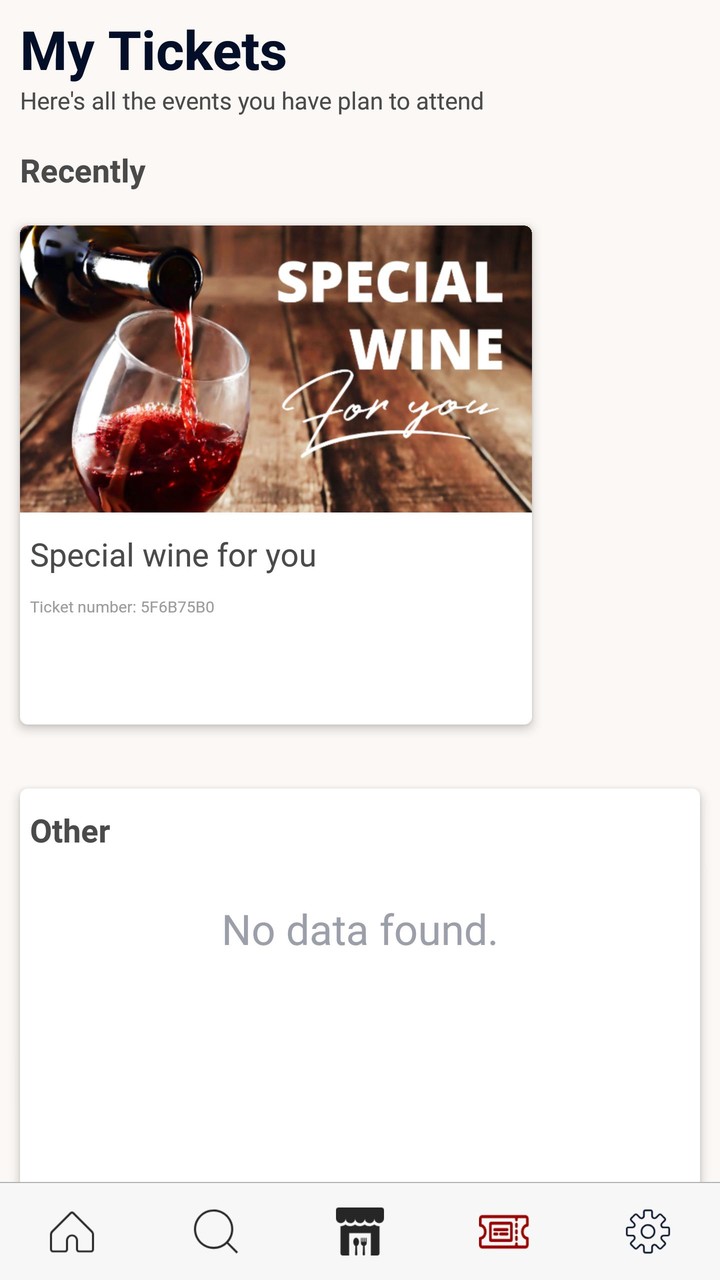
Task: Tap the events subtitle text
Action: [251, 101]
